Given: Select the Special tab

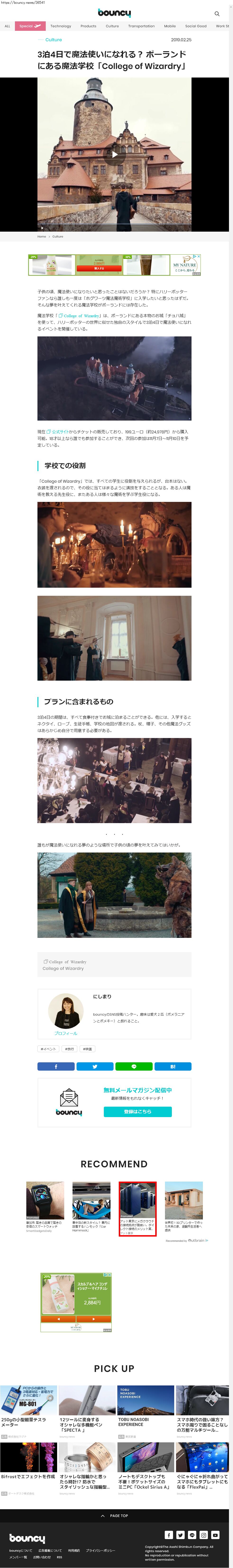Looking at the screenshot, I should 30,26.
